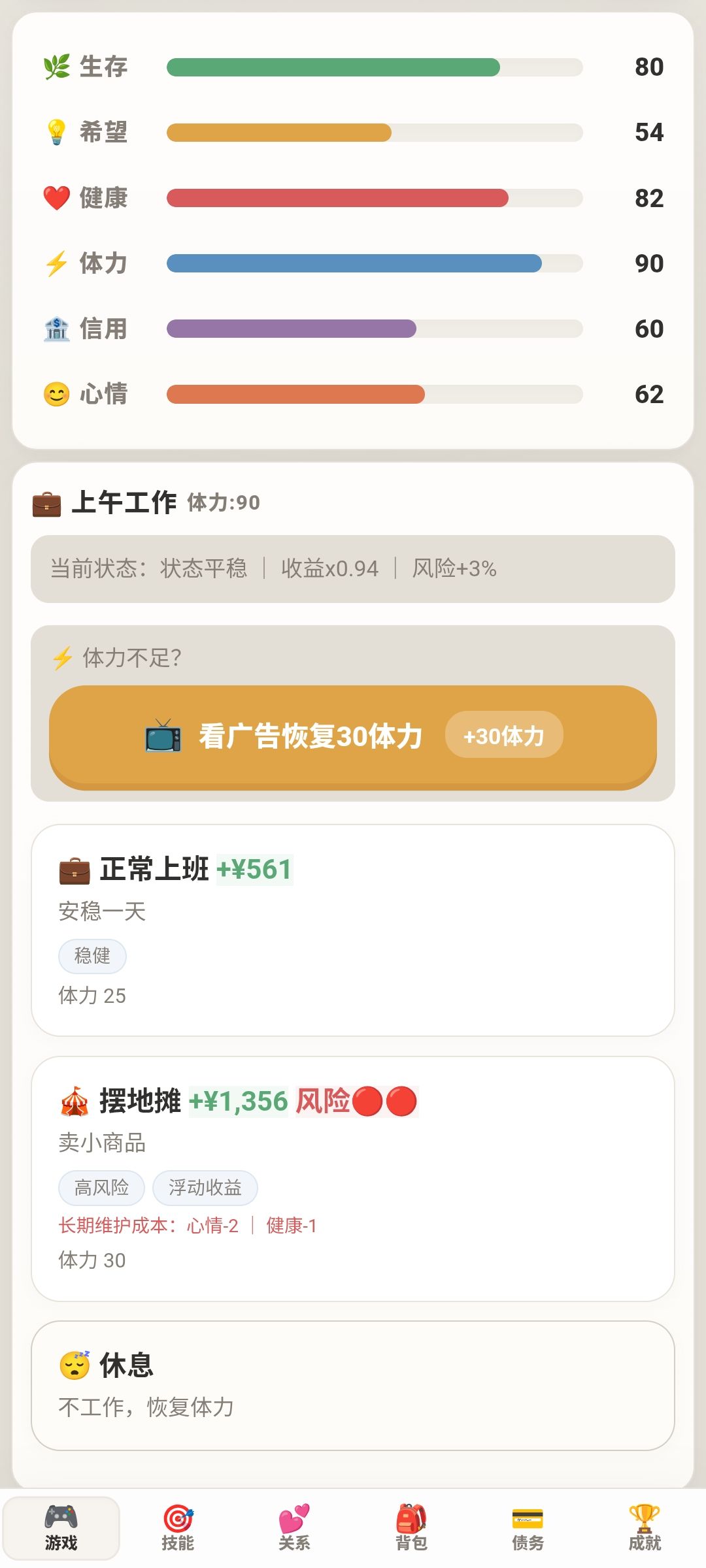Watch an ad to restore 30 stamina
Image resolution: width=706 pixels, height=1568 pixels.
pyautogui.click(x=353, y=737)
